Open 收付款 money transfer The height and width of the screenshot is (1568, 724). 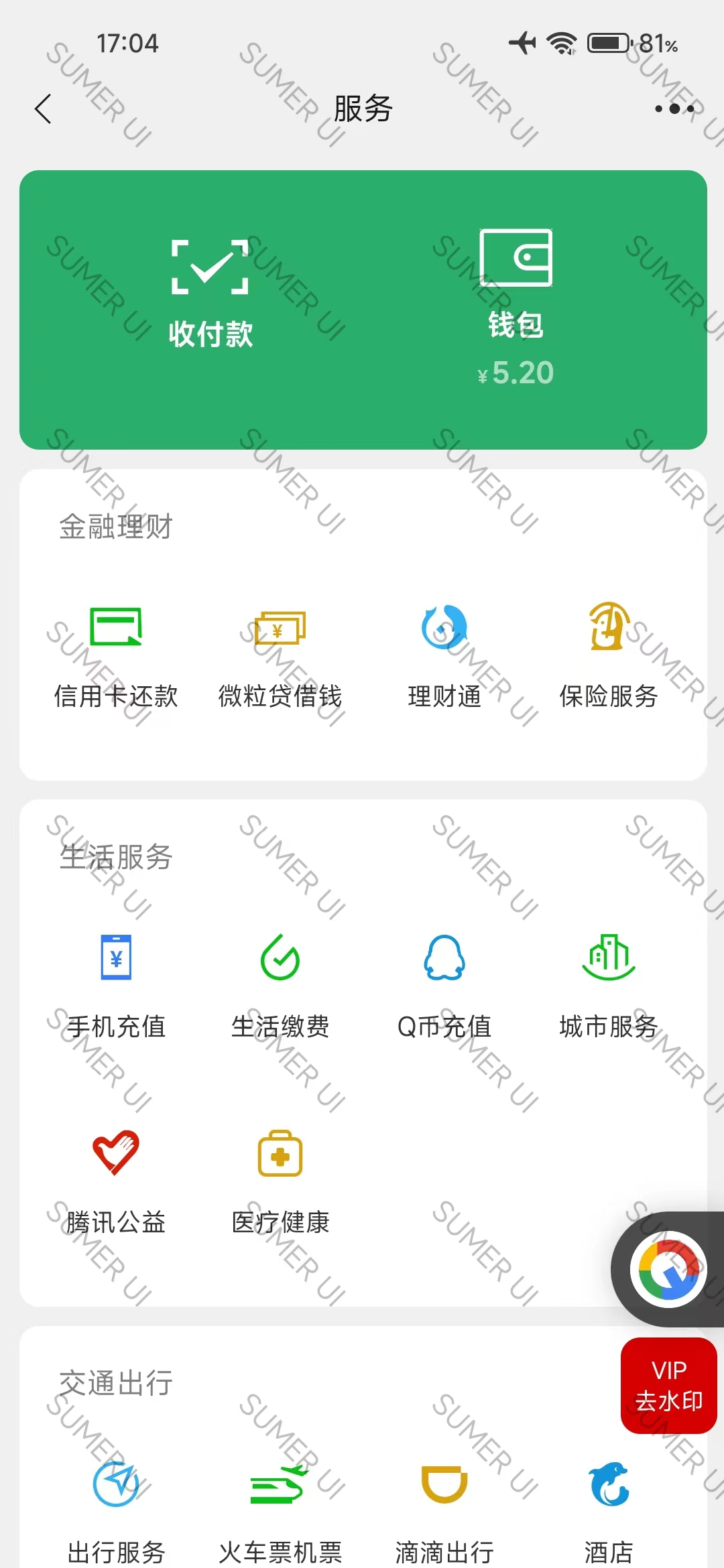210,295
